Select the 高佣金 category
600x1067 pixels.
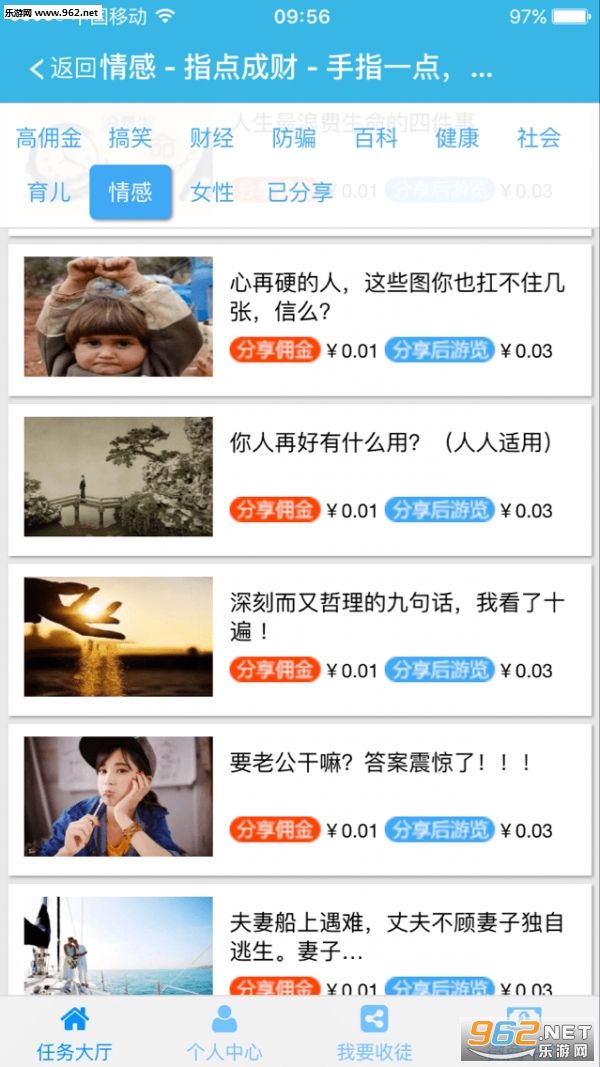(49, 138)
